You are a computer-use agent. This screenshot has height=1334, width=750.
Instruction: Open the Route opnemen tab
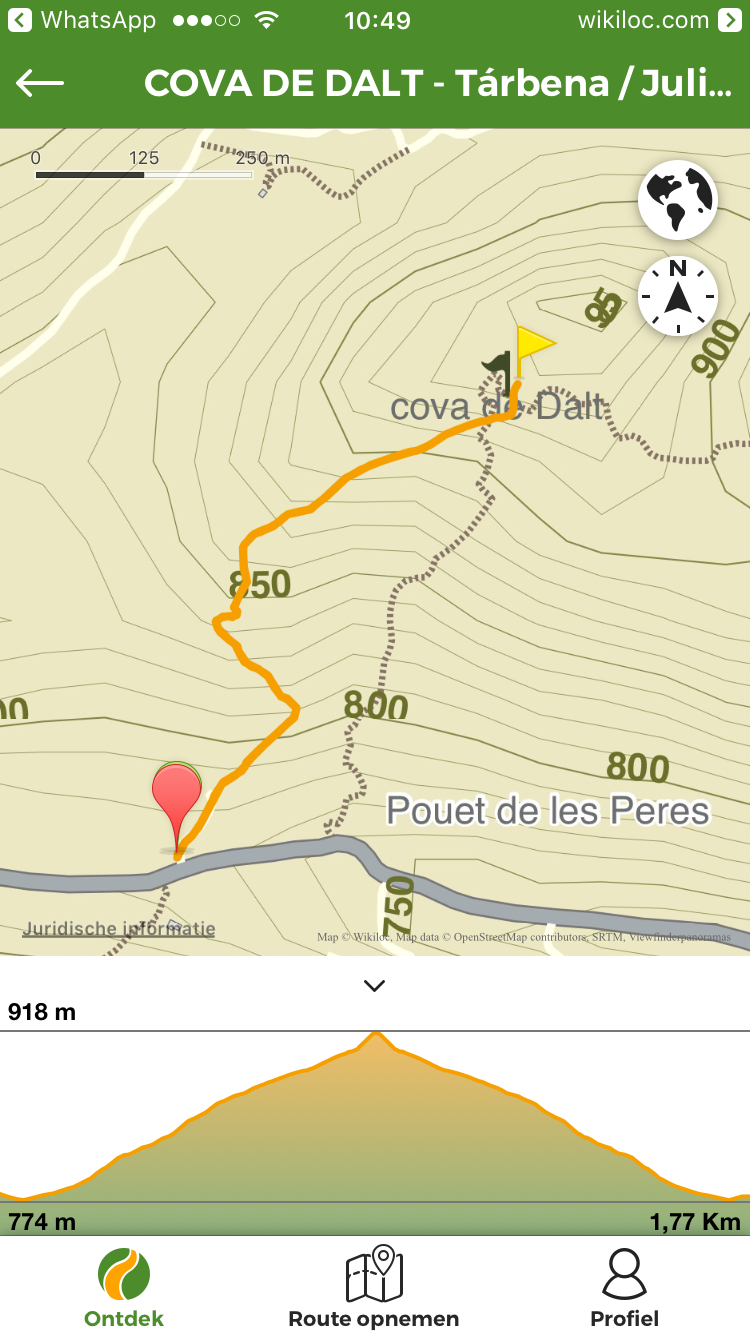(x=374, y=1288)
